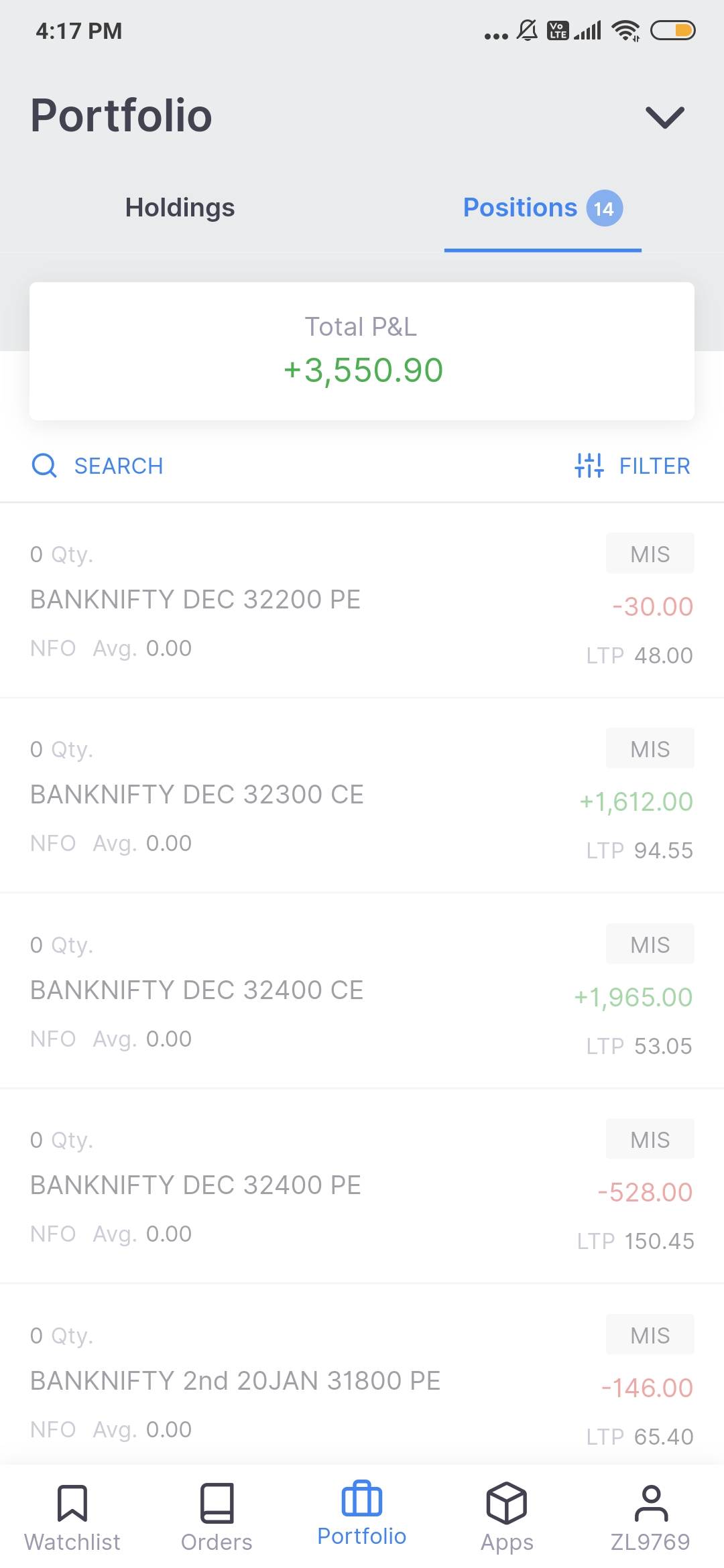This screenshot has width=724, height=1568.
Task: Open BANKNIFTY DEC 32300 CE position
Action: coord(362,796)
